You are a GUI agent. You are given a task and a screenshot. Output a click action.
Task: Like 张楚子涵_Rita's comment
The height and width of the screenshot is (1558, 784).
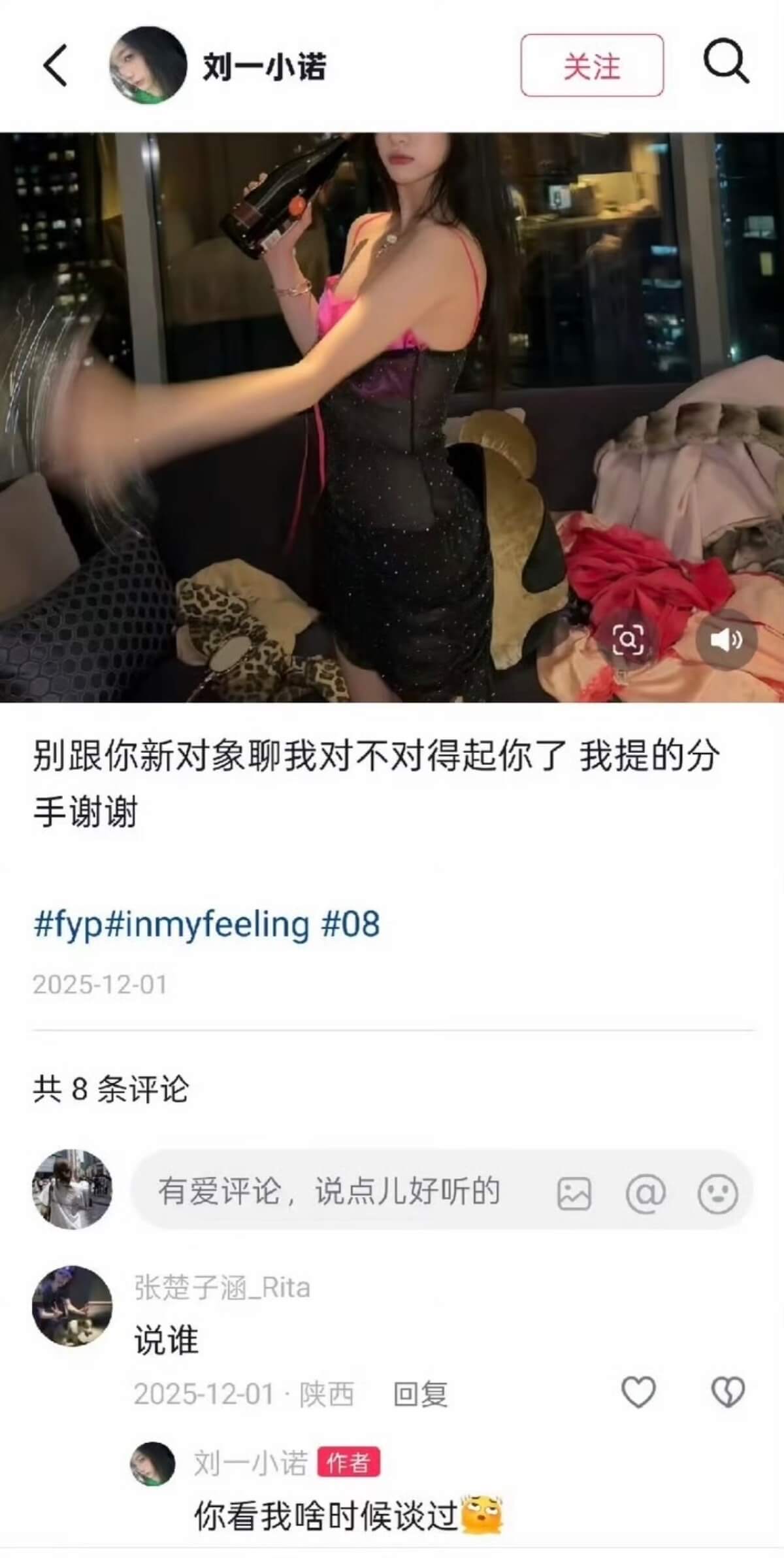pos(638,1392)
